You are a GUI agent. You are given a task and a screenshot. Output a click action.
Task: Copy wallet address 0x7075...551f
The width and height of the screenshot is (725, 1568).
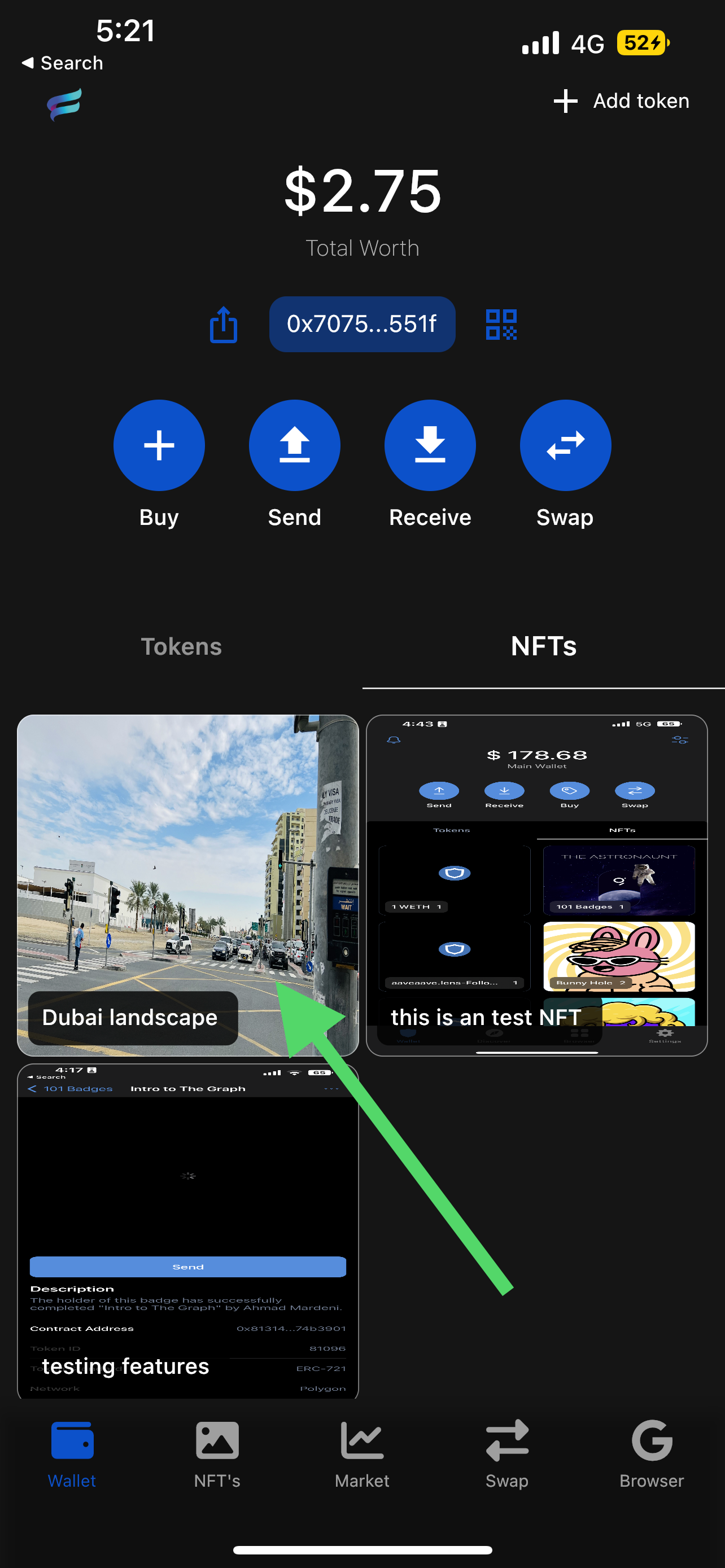coord(361,325)
